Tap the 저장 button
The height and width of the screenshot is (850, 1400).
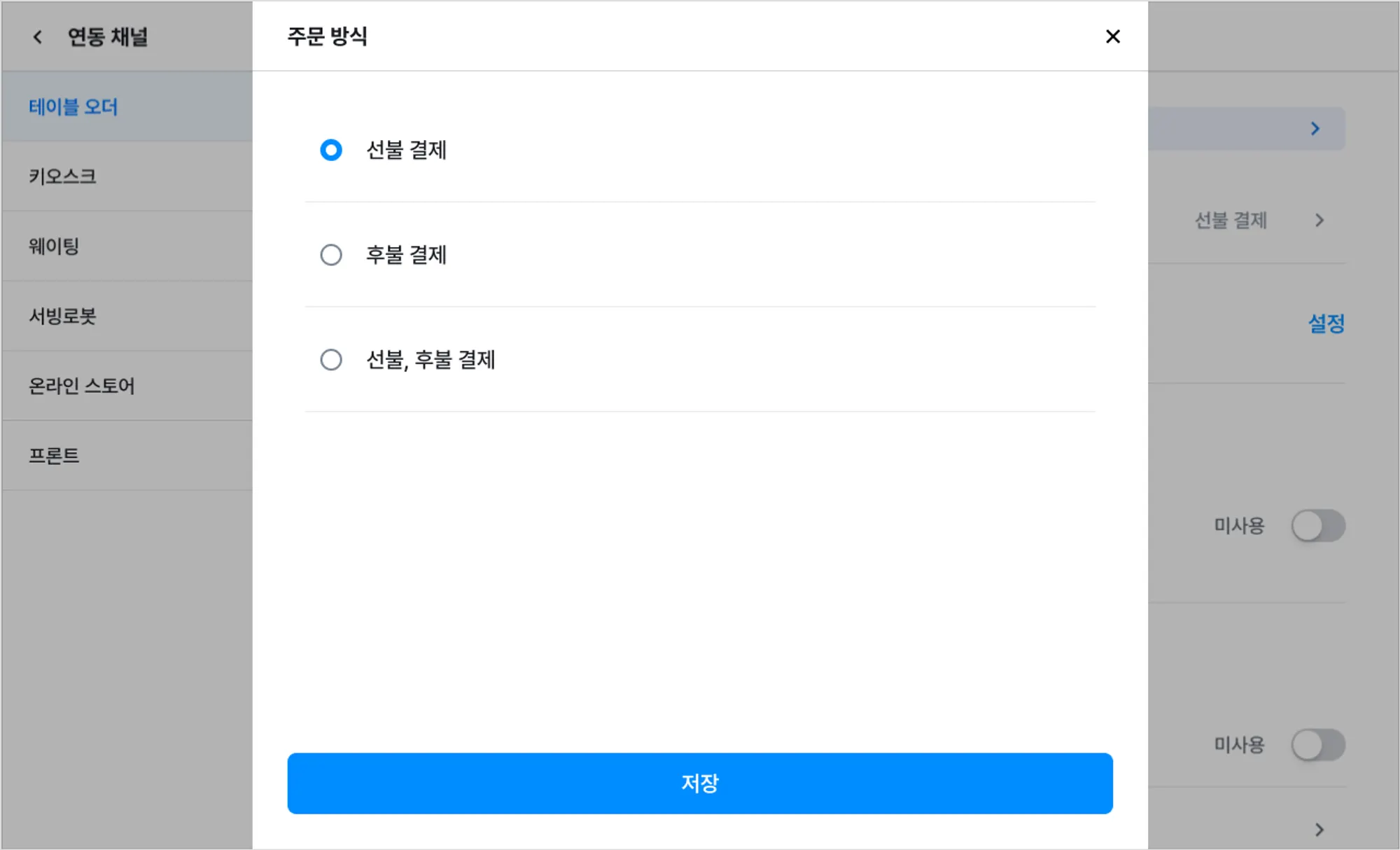[699, 783]
